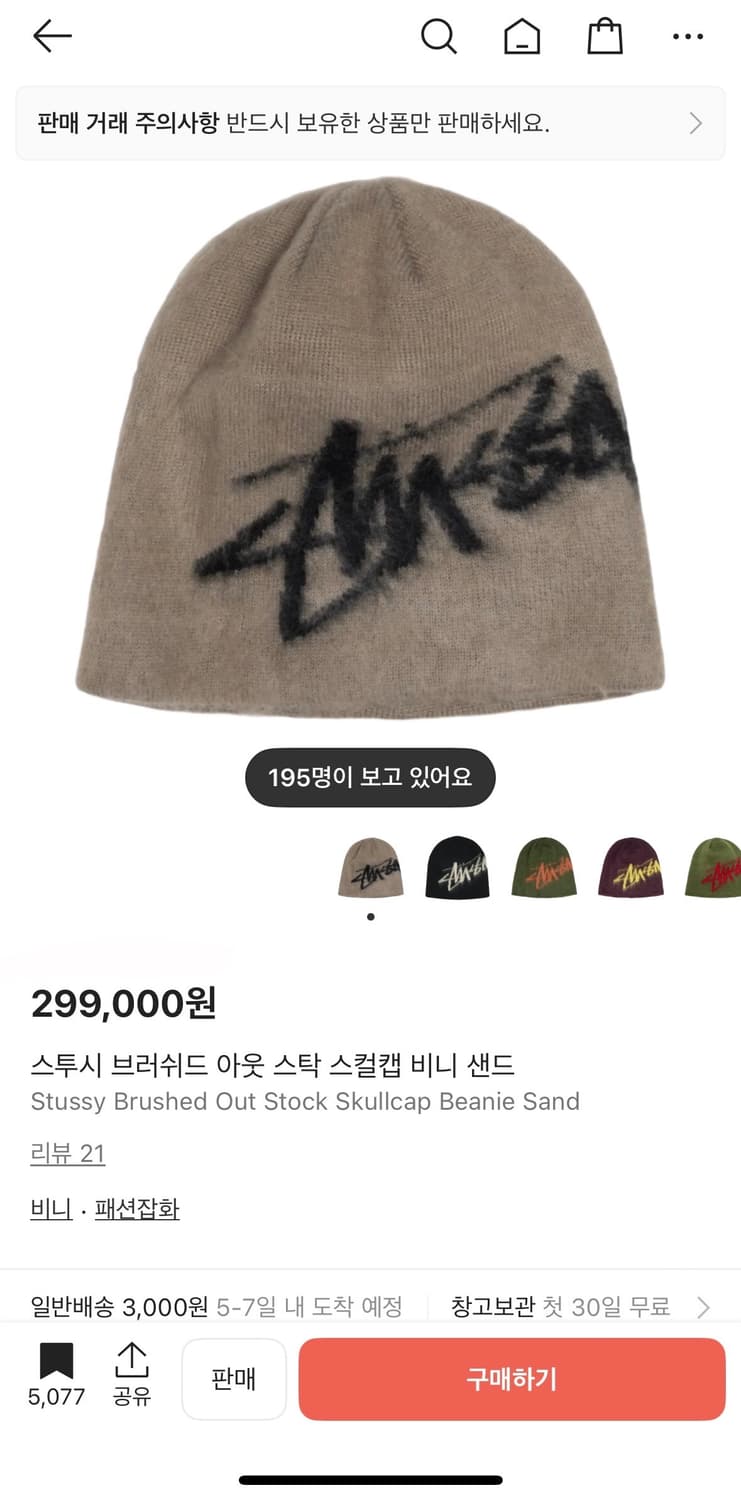The height and width of the screenshot is (1500, 741).
Task: Tap the 195명이 보고 있어요 badge
Action: [369, 777]
